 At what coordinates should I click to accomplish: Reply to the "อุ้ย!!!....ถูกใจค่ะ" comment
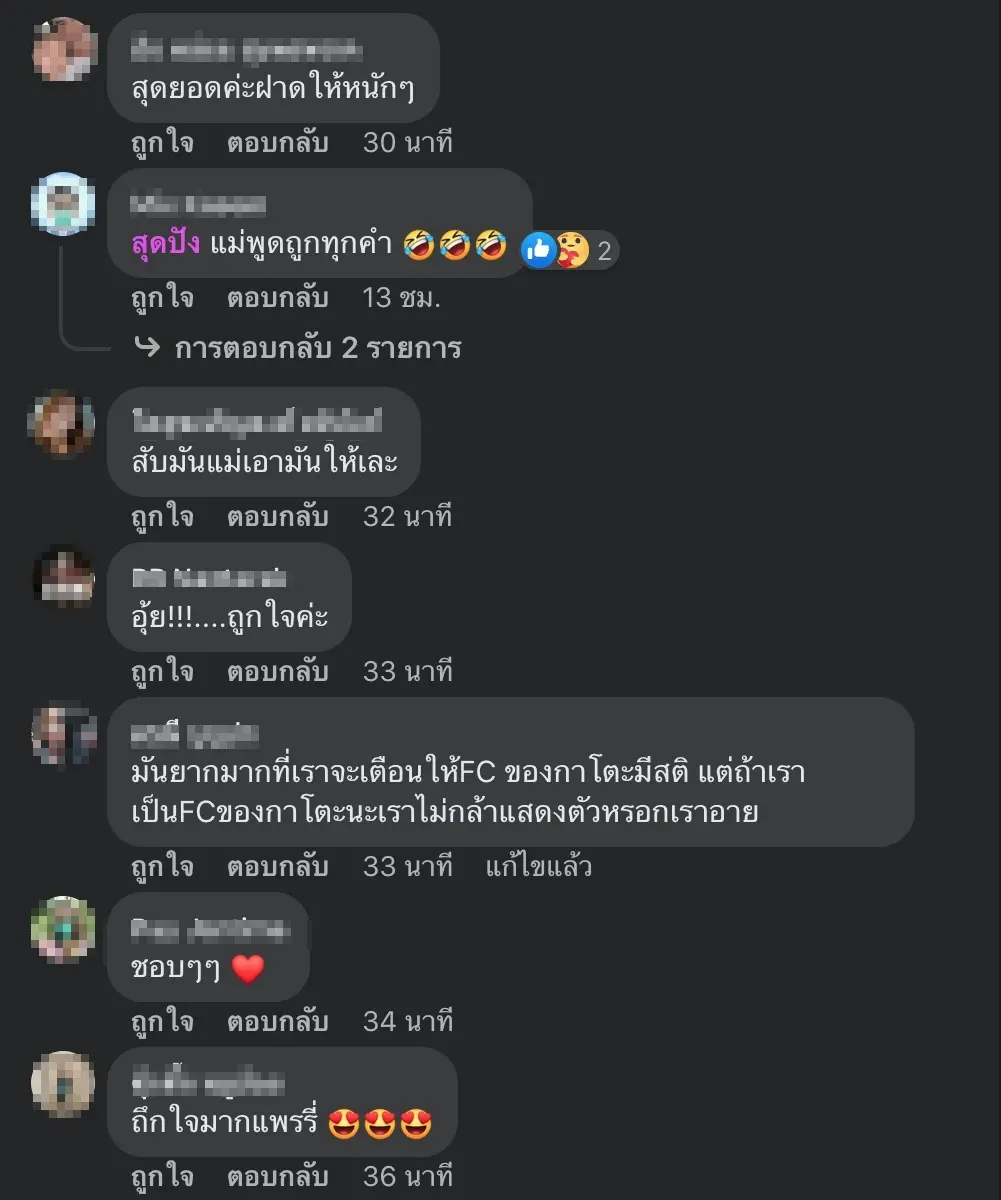point(277,671)
